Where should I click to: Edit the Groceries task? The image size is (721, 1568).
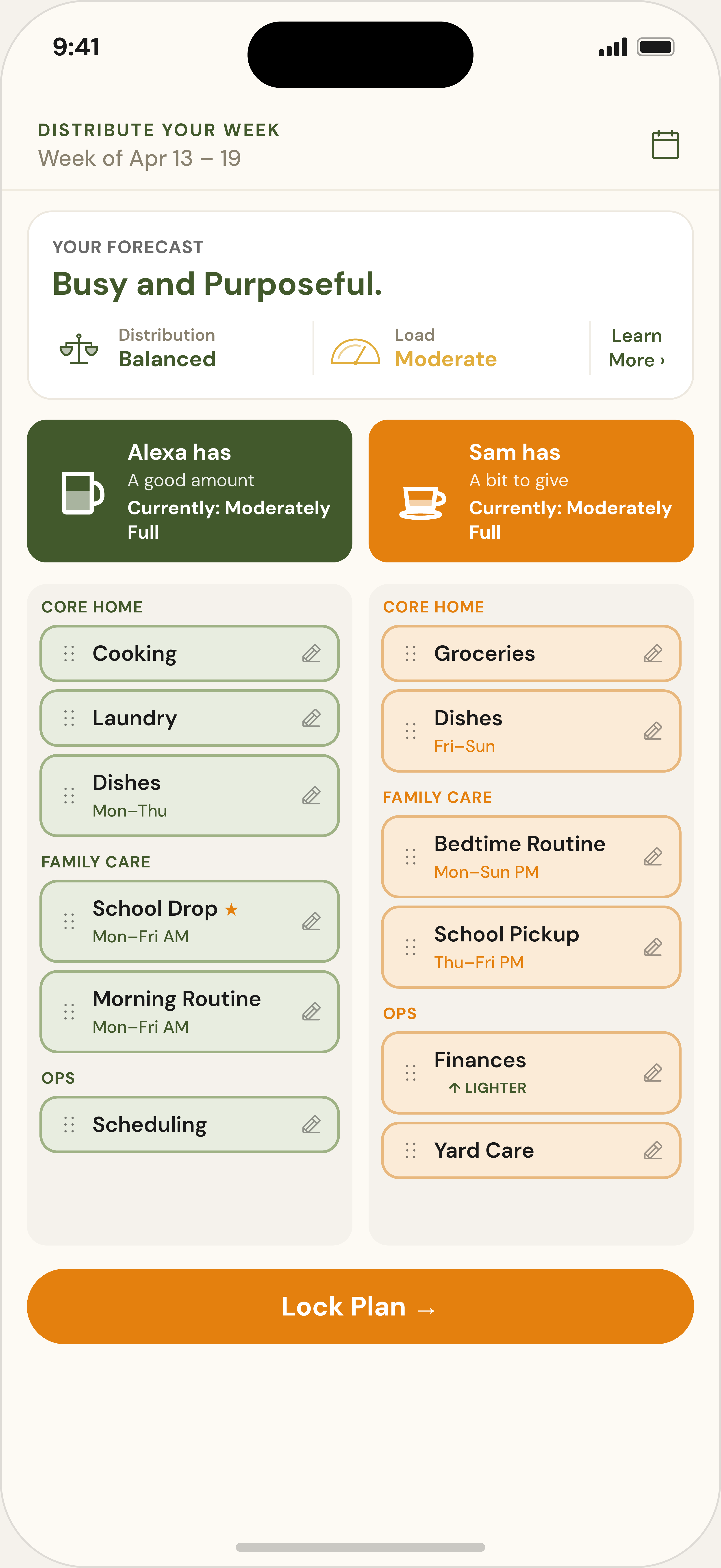(653, 654)
